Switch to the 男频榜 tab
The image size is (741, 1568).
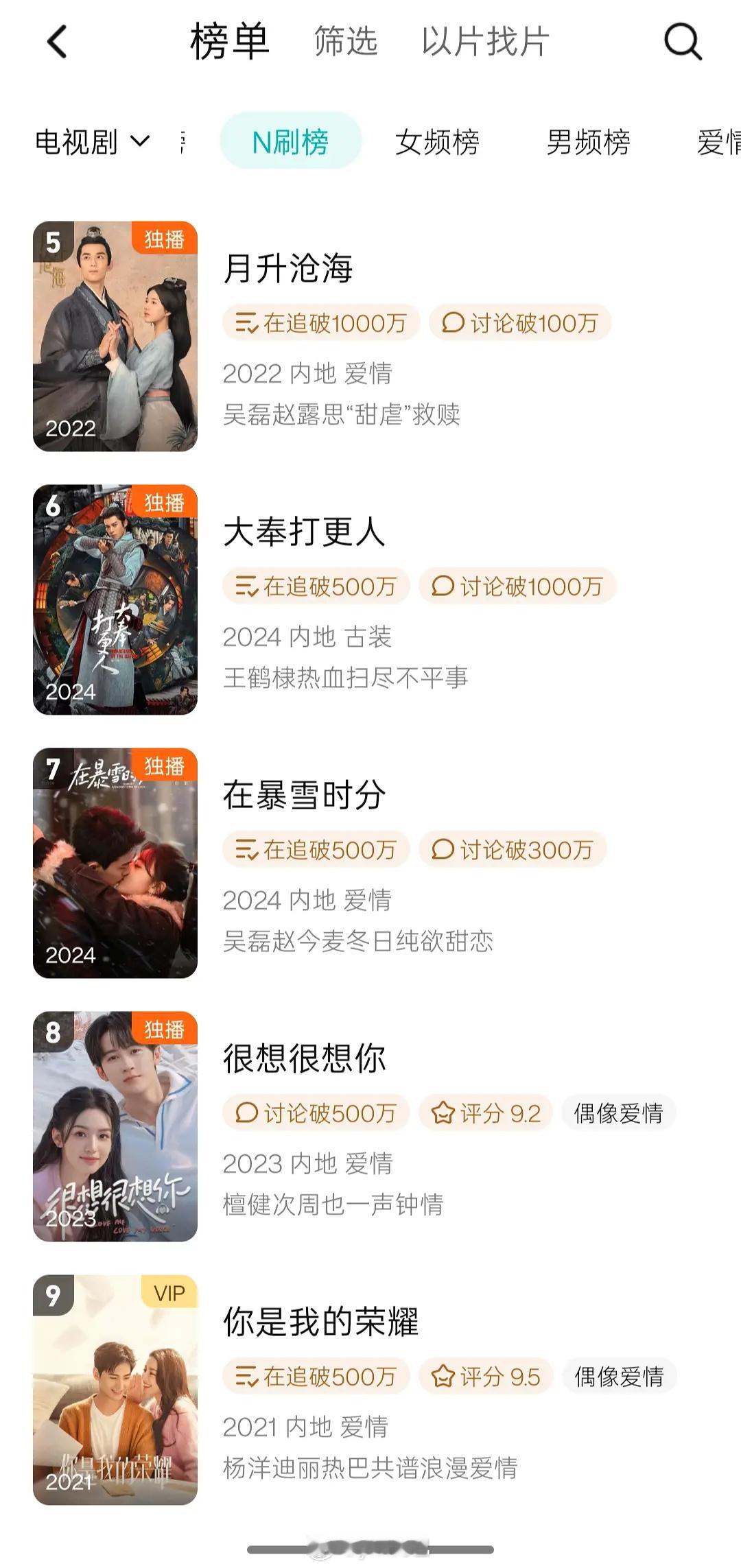(x=589, y=143)
